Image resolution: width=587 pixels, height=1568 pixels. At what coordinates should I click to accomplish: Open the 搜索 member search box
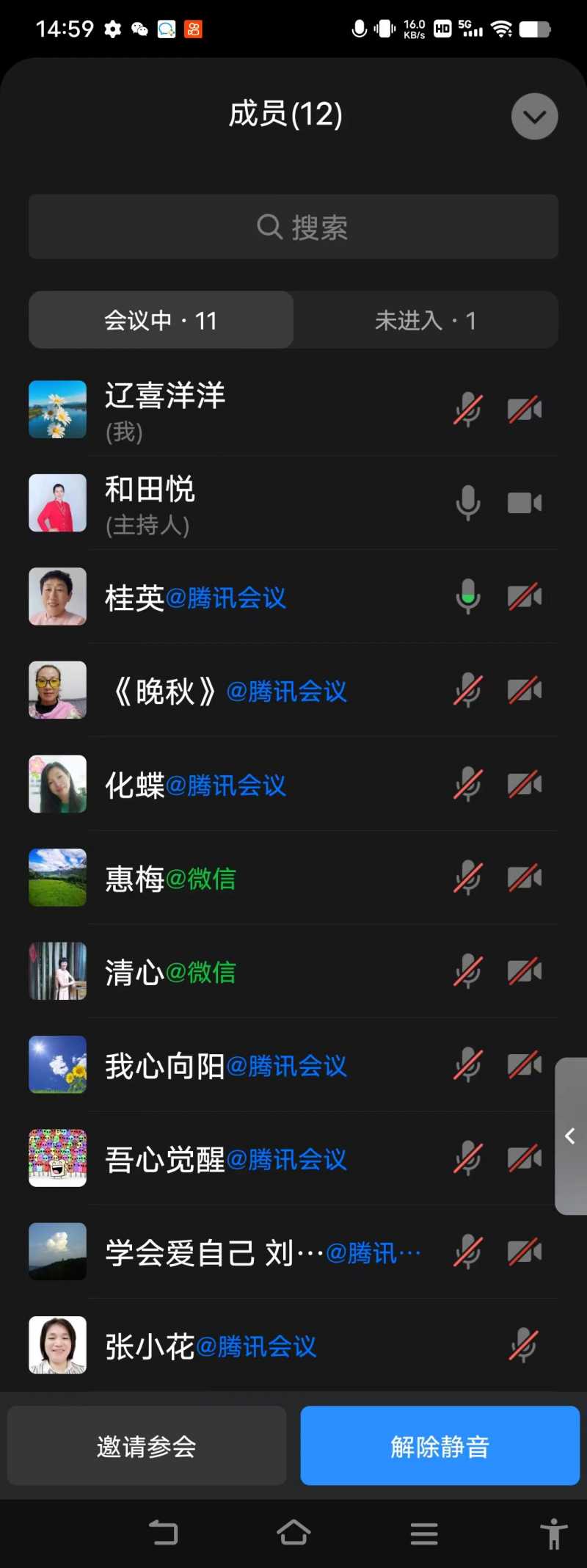tap(293, 227)
